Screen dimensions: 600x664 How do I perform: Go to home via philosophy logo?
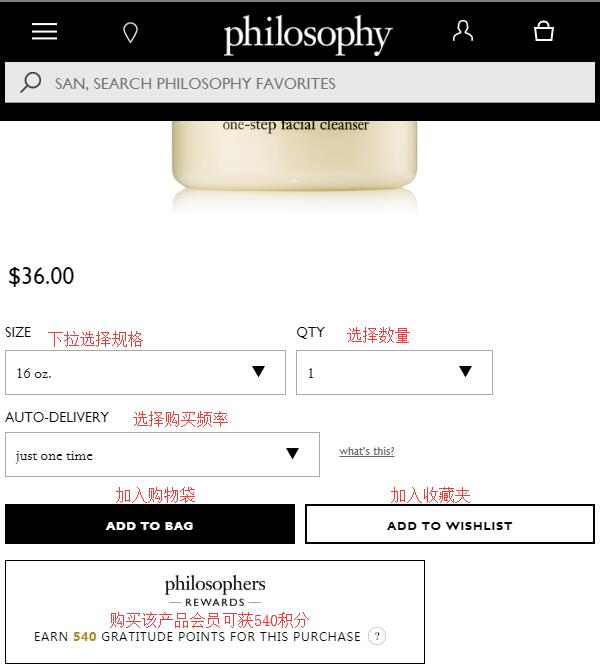[307, 35]
